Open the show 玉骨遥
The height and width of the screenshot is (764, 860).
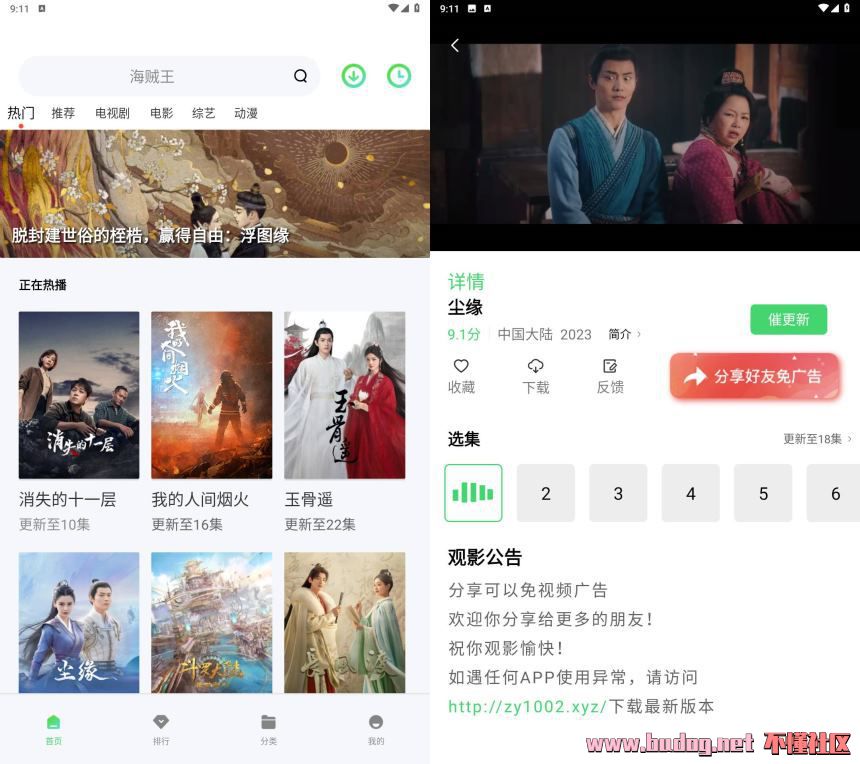click(344, 396)
